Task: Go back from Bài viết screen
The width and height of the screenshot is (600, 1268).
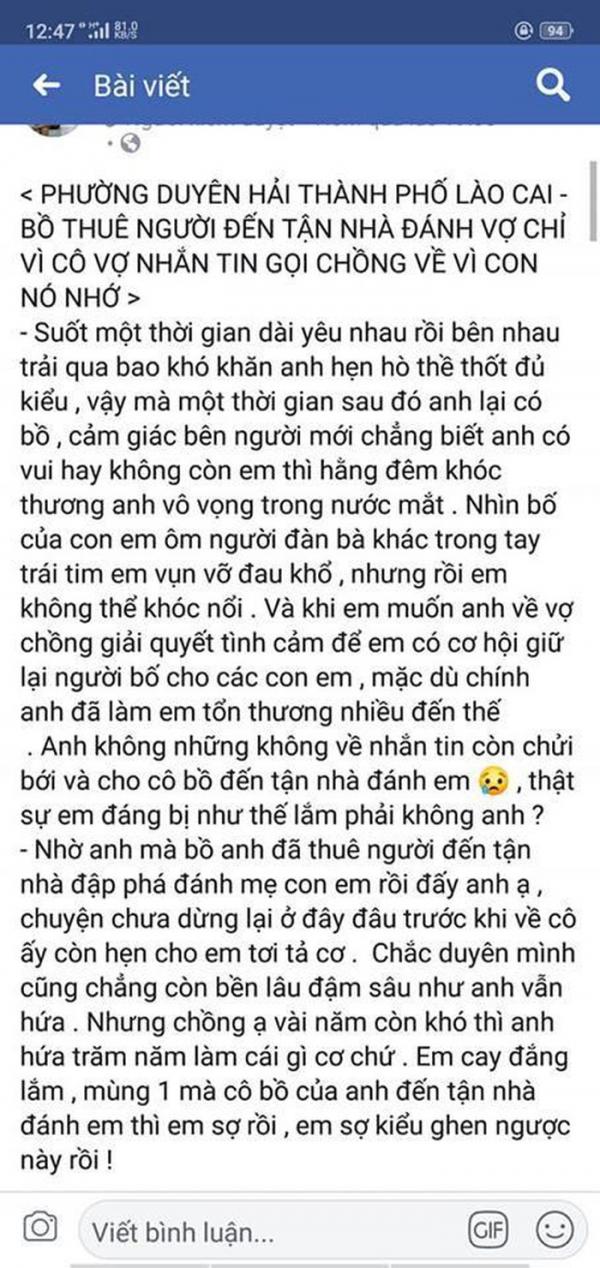Action: (46, 86)
